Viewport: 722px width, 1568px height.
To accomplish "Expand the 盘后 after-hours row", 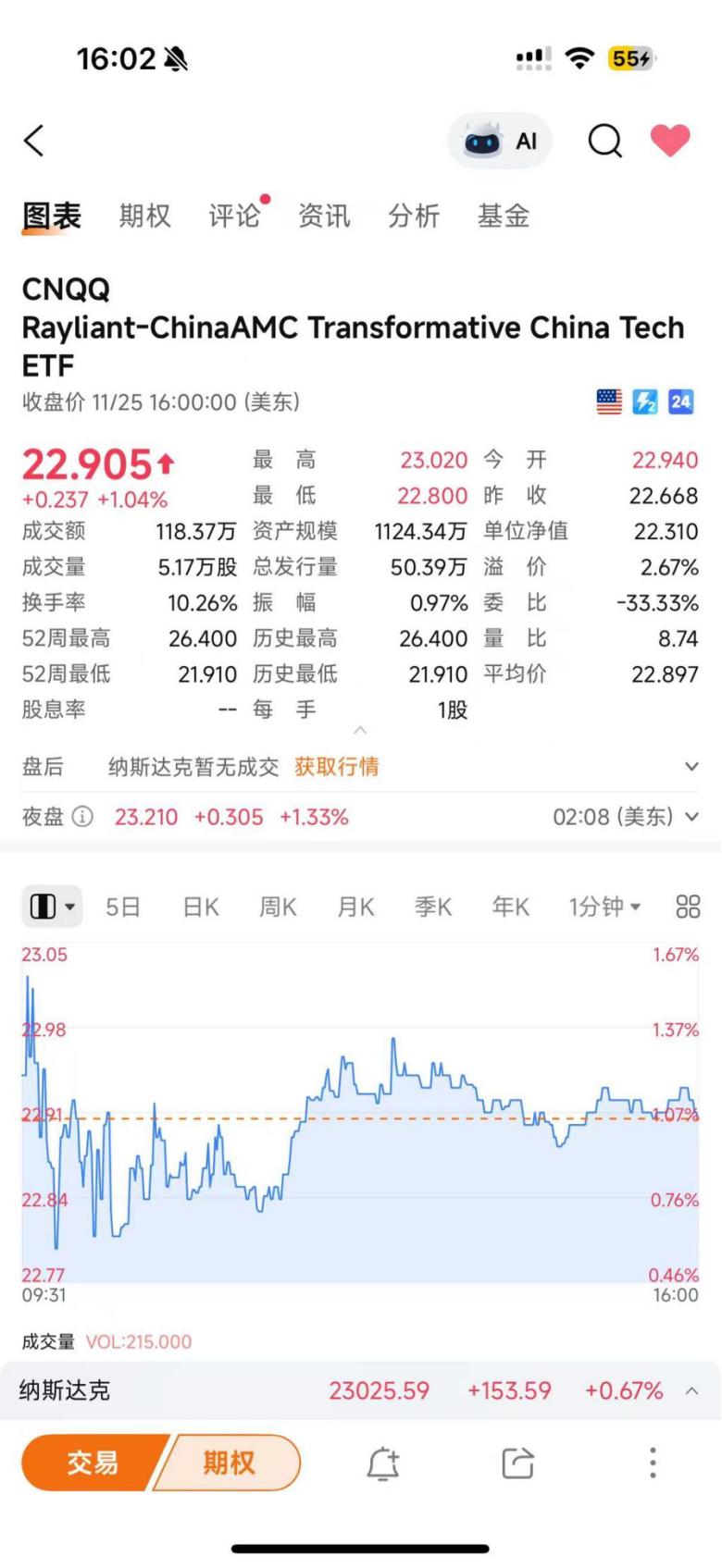I will tap(691, 767).
